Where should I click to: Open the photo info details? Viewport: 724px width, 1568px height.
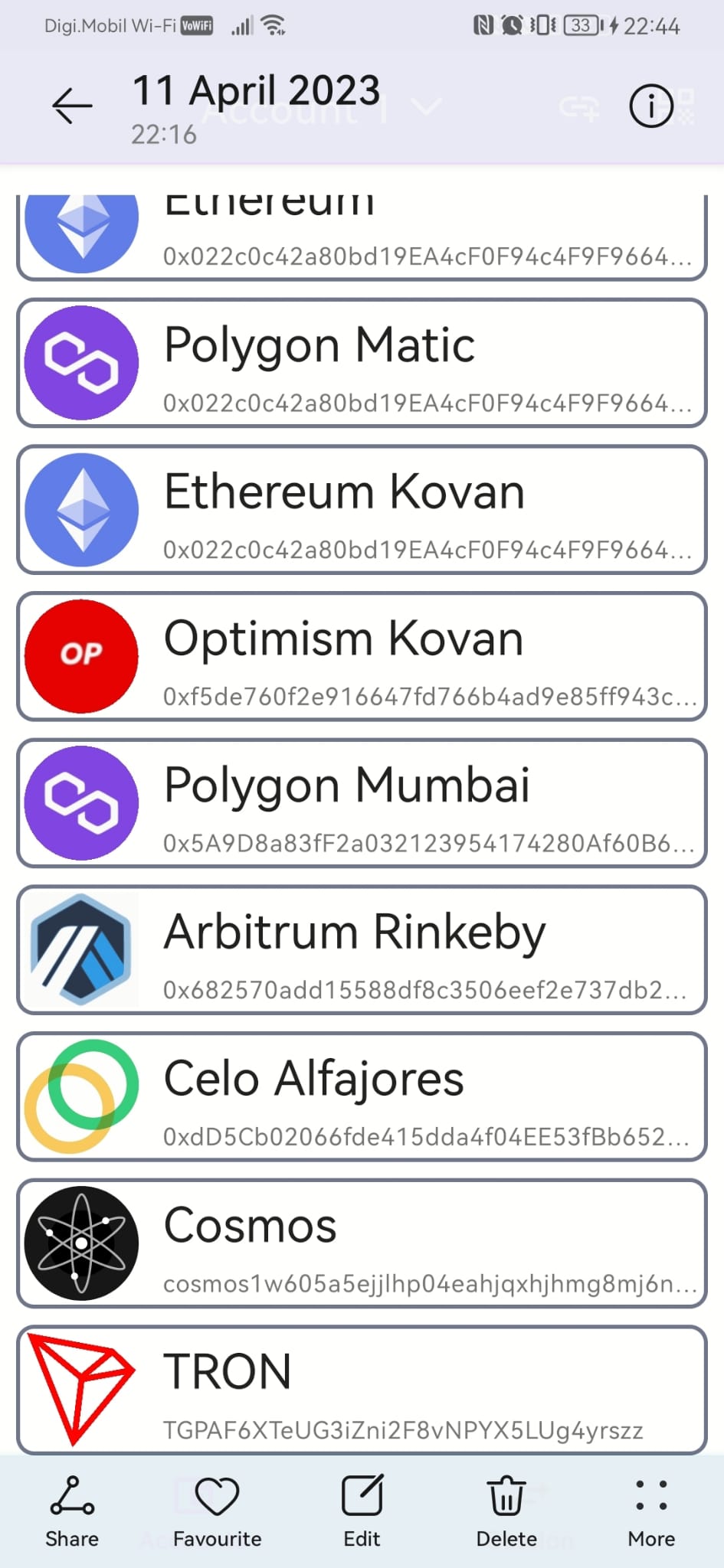651,106
